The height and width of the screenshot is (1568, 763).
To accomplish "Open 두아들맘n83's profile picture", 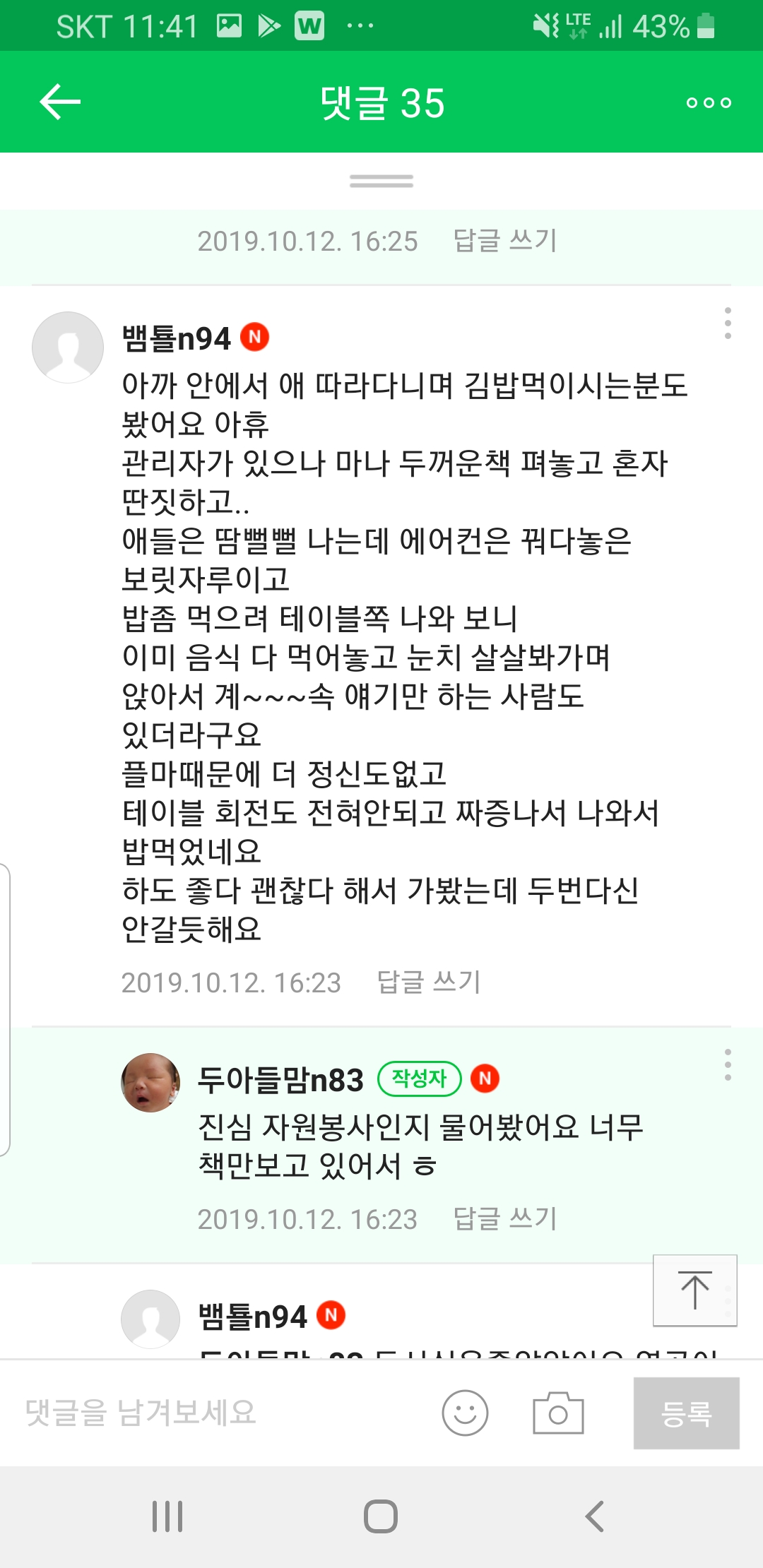I will (x=150, y=1082).
